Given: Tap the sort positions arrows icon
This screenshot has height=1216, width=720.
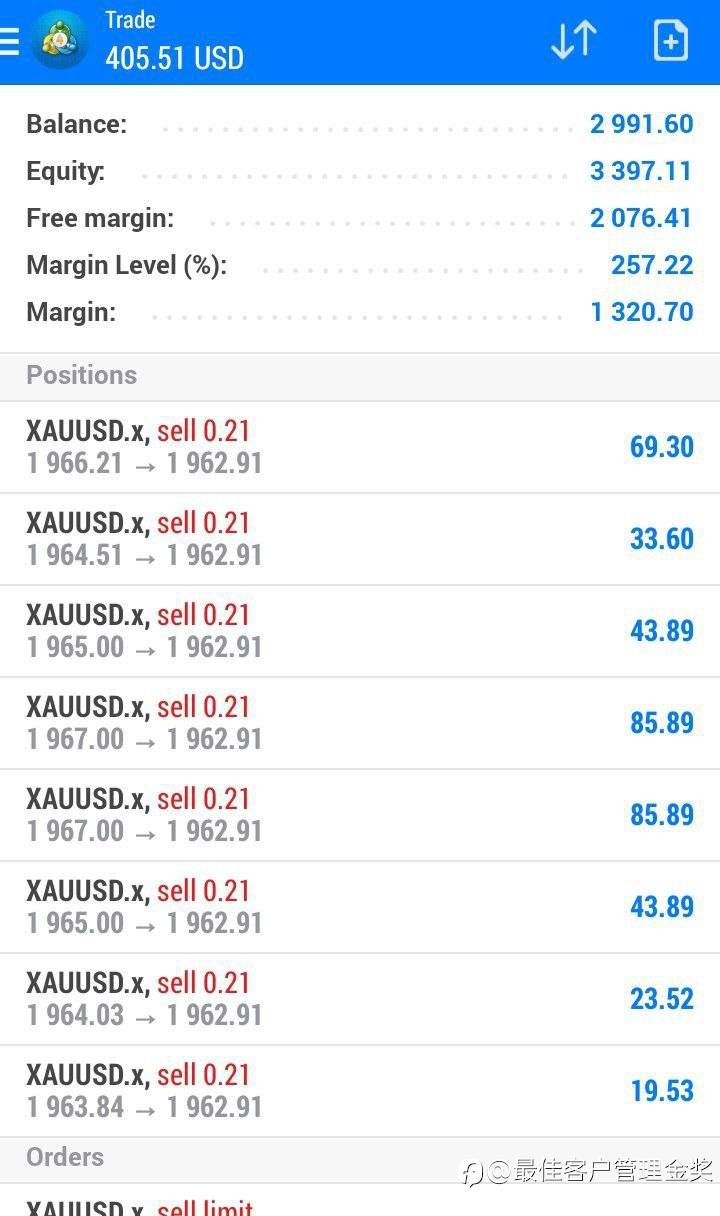Looking at the screenshot, I should click(x=574, y=41).
